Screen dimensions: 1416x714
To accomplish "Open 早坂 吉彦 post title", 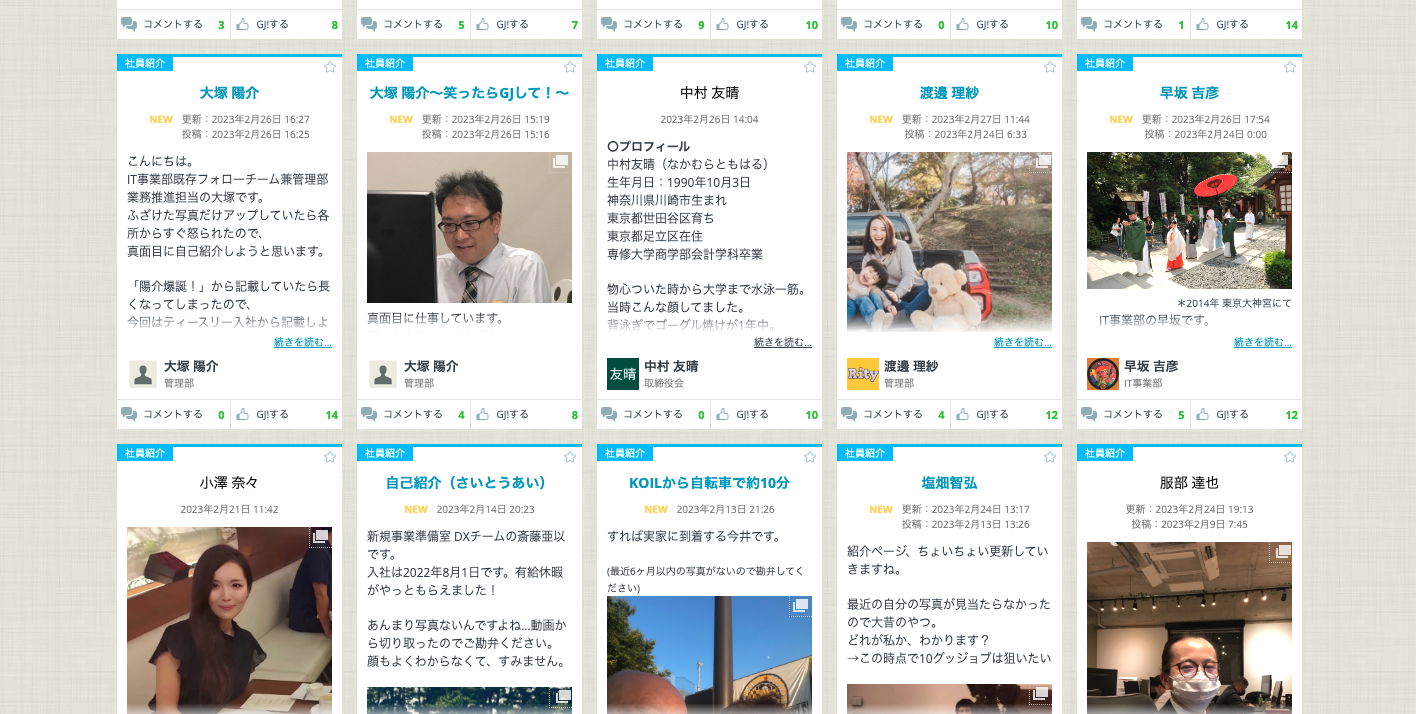I will (x=1189, y=93).
